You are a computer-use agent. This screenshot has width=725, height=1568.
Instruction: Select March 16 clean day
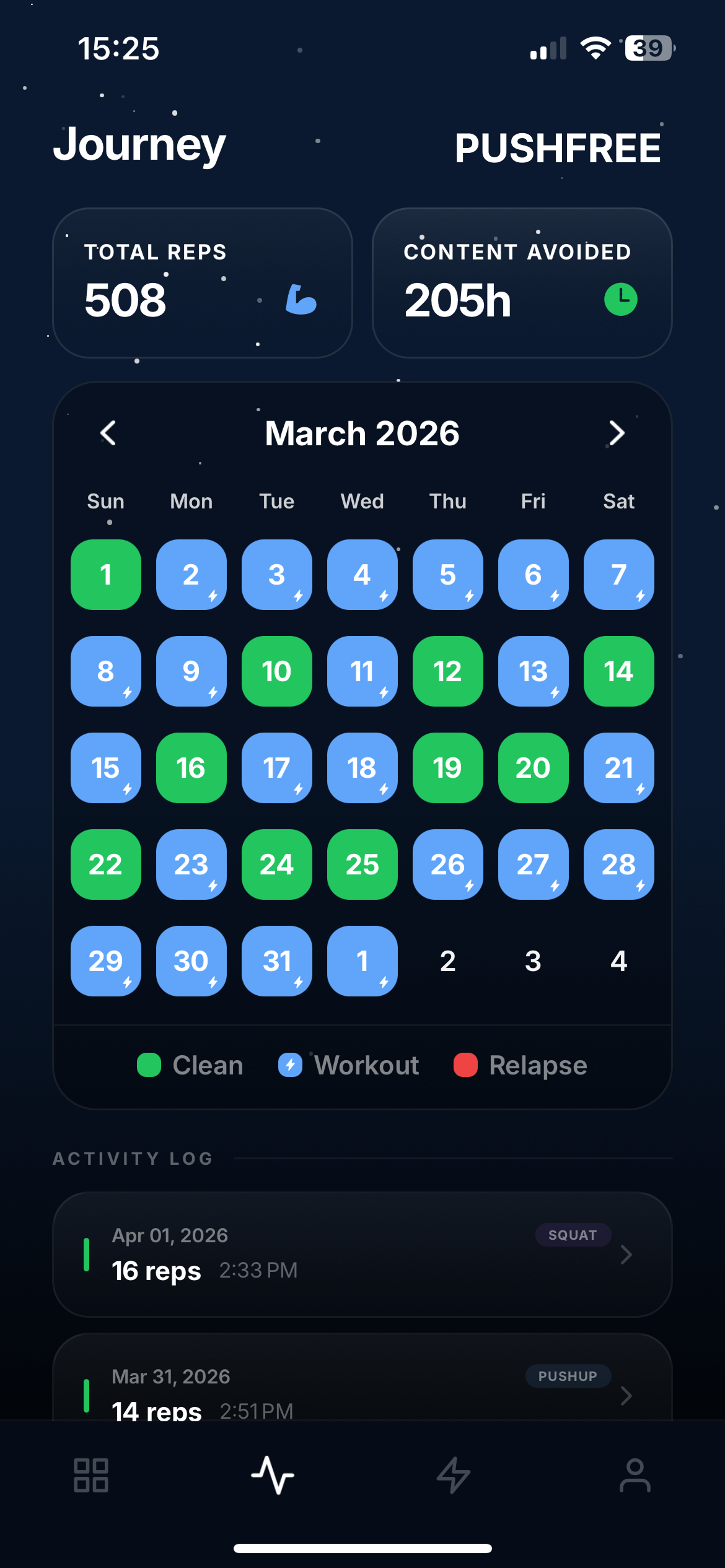click(x=191, y=768)
